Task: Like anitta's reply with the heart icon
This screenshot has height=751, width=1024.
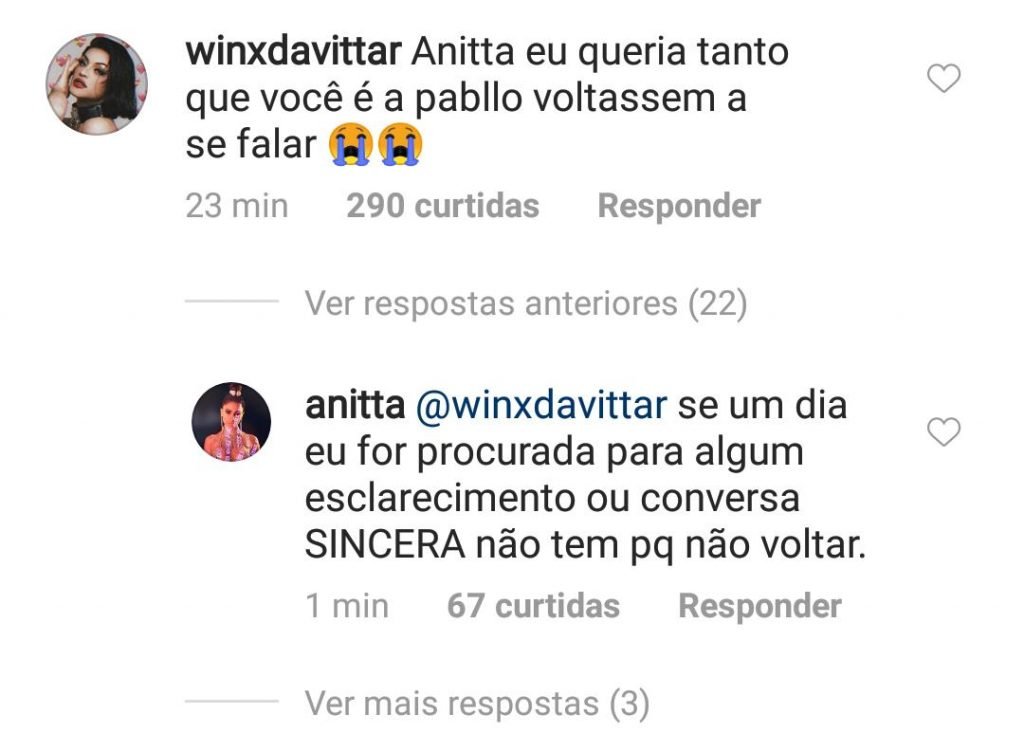Action: point(944,432)
